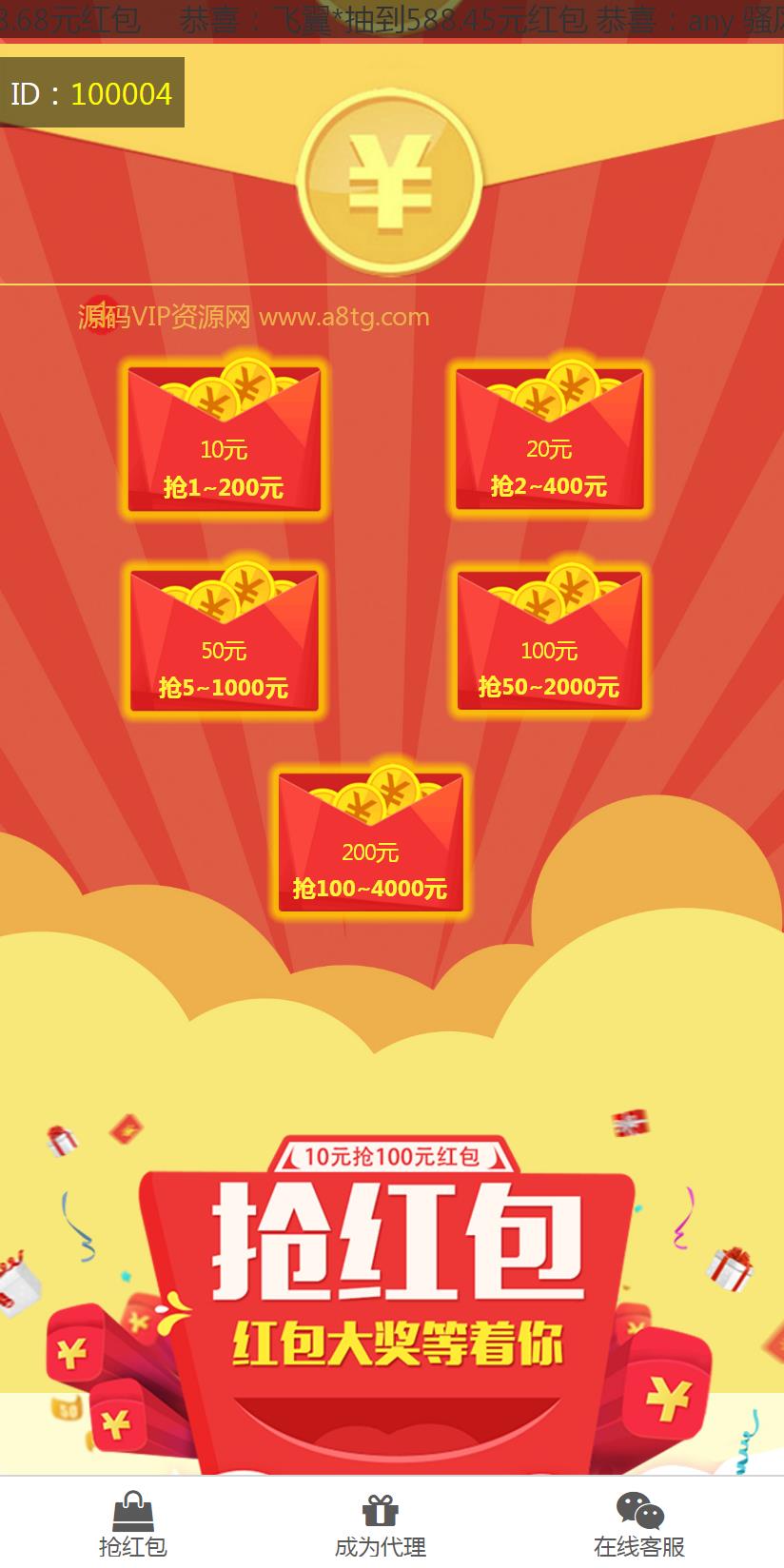Select the 10元 red envelope
The image size is (784, 1568).
pos(224,440)
